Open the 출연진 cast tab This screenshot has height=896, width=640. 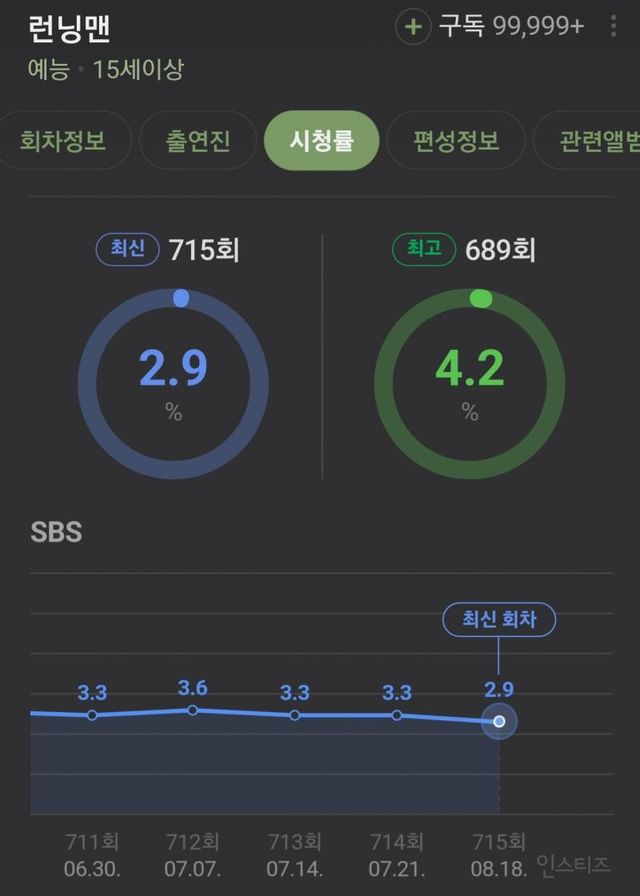click(198, 140)
